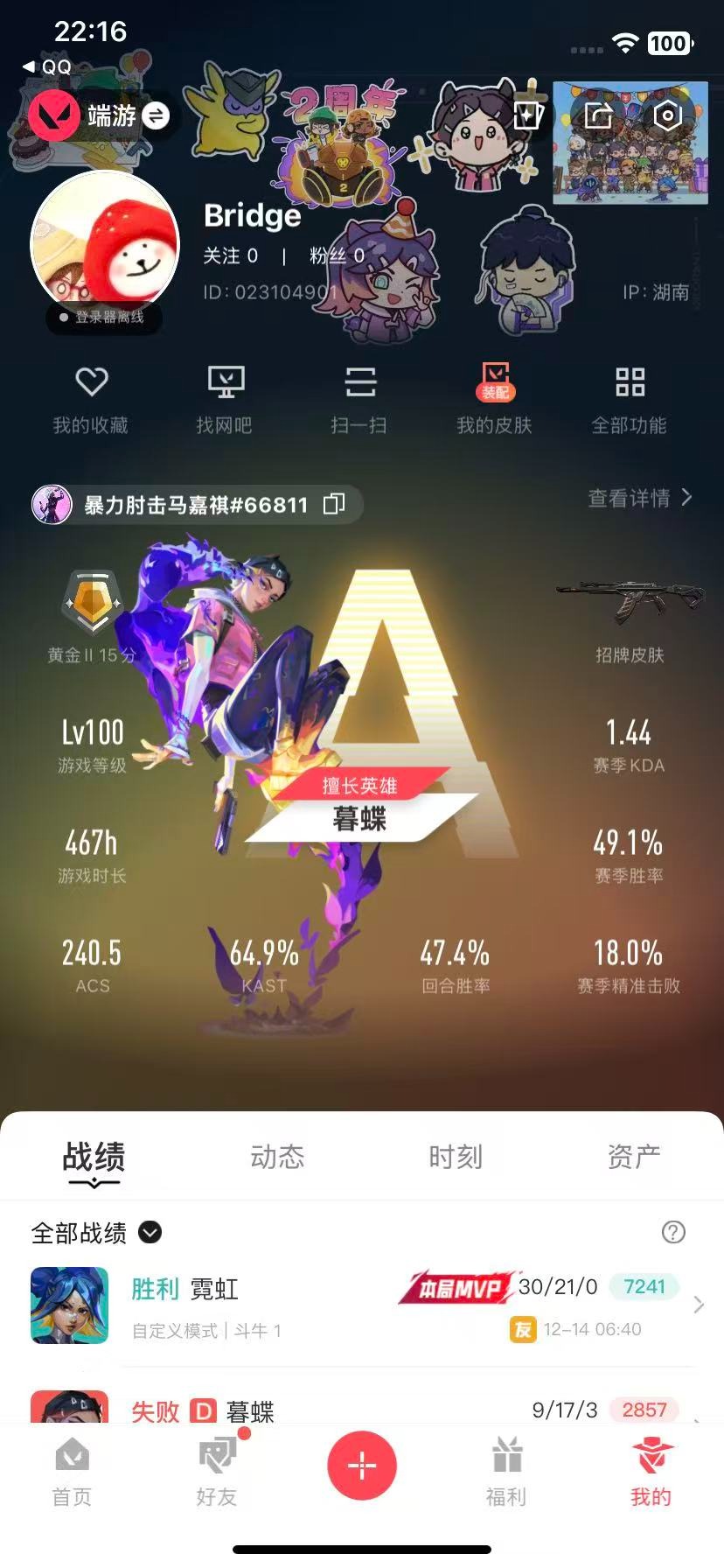Switch to 动态 tab

tap(277, 1157)
